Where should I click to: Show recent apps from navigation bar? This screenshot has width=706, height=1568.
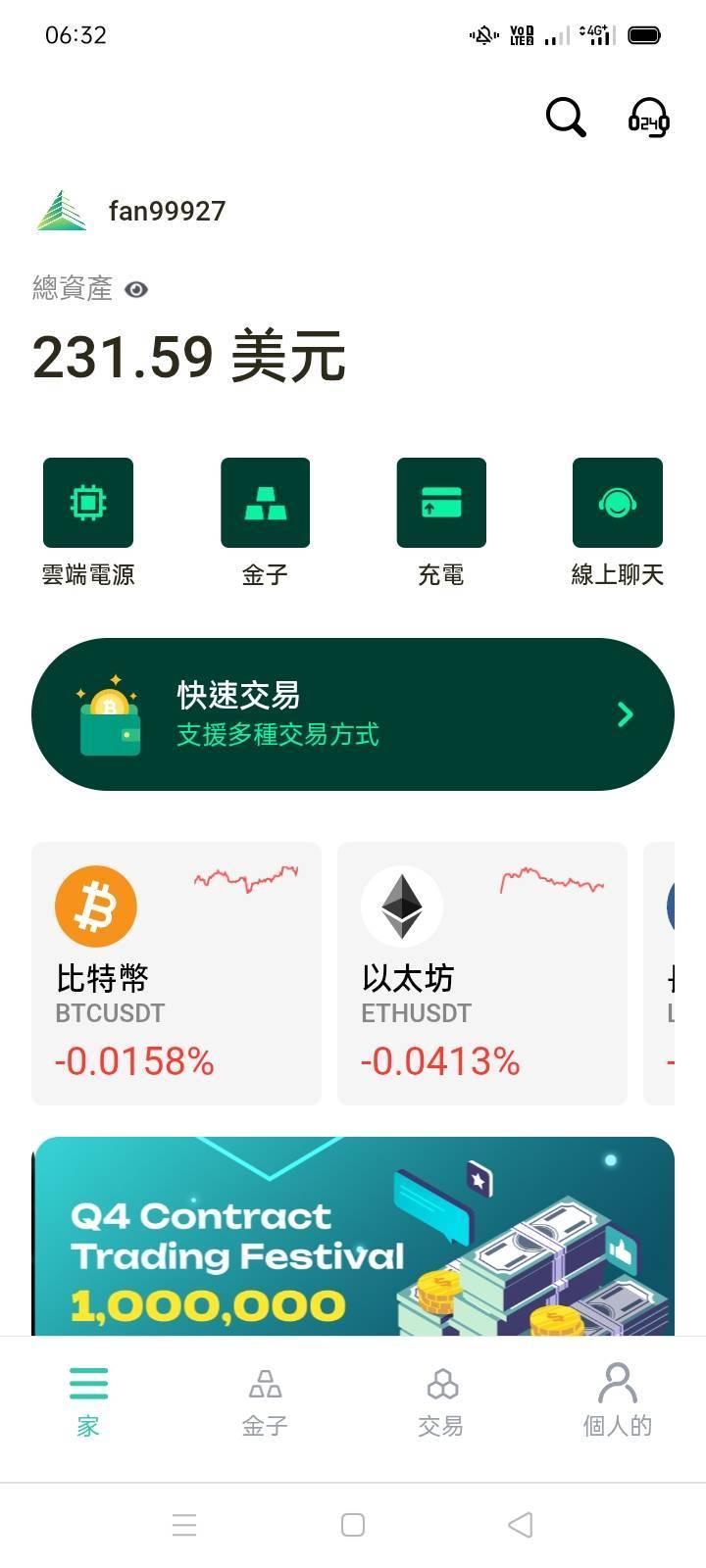click(184, 1525)
